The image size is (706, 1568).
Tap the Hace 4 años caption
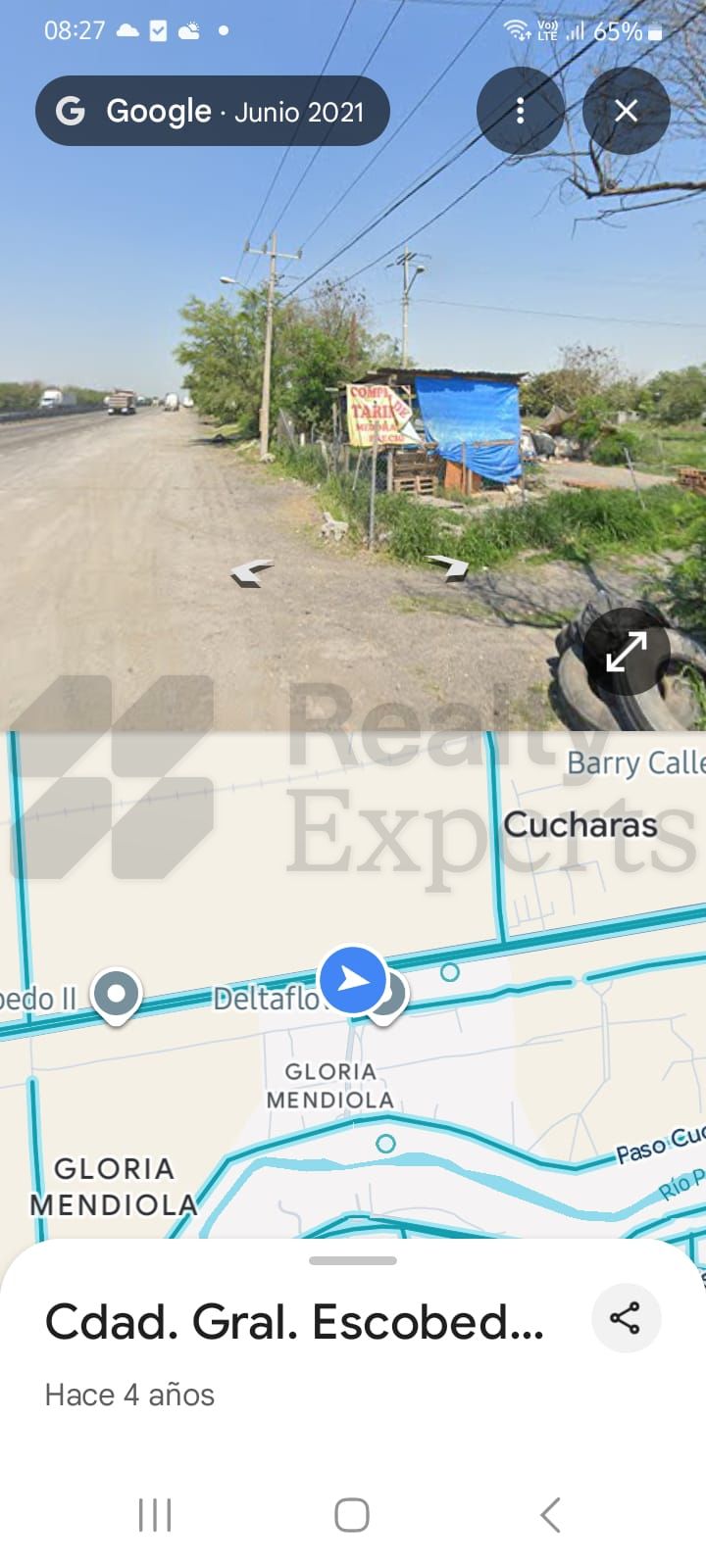point(128,1395)
